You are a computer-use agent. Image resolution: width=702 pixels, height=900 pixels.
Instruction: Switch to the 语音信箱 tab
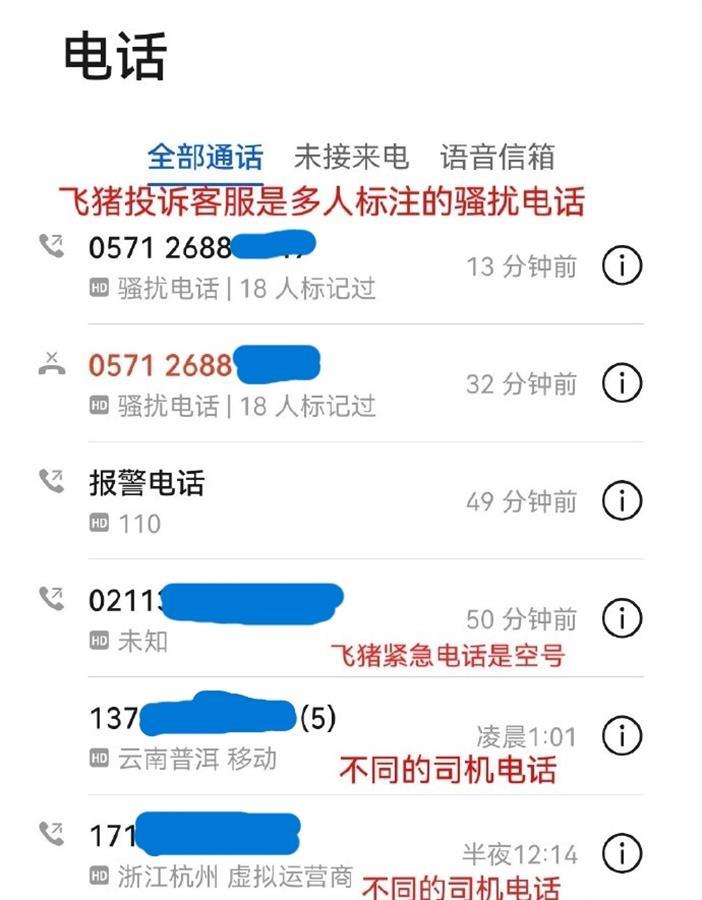(x=497, y=157)
